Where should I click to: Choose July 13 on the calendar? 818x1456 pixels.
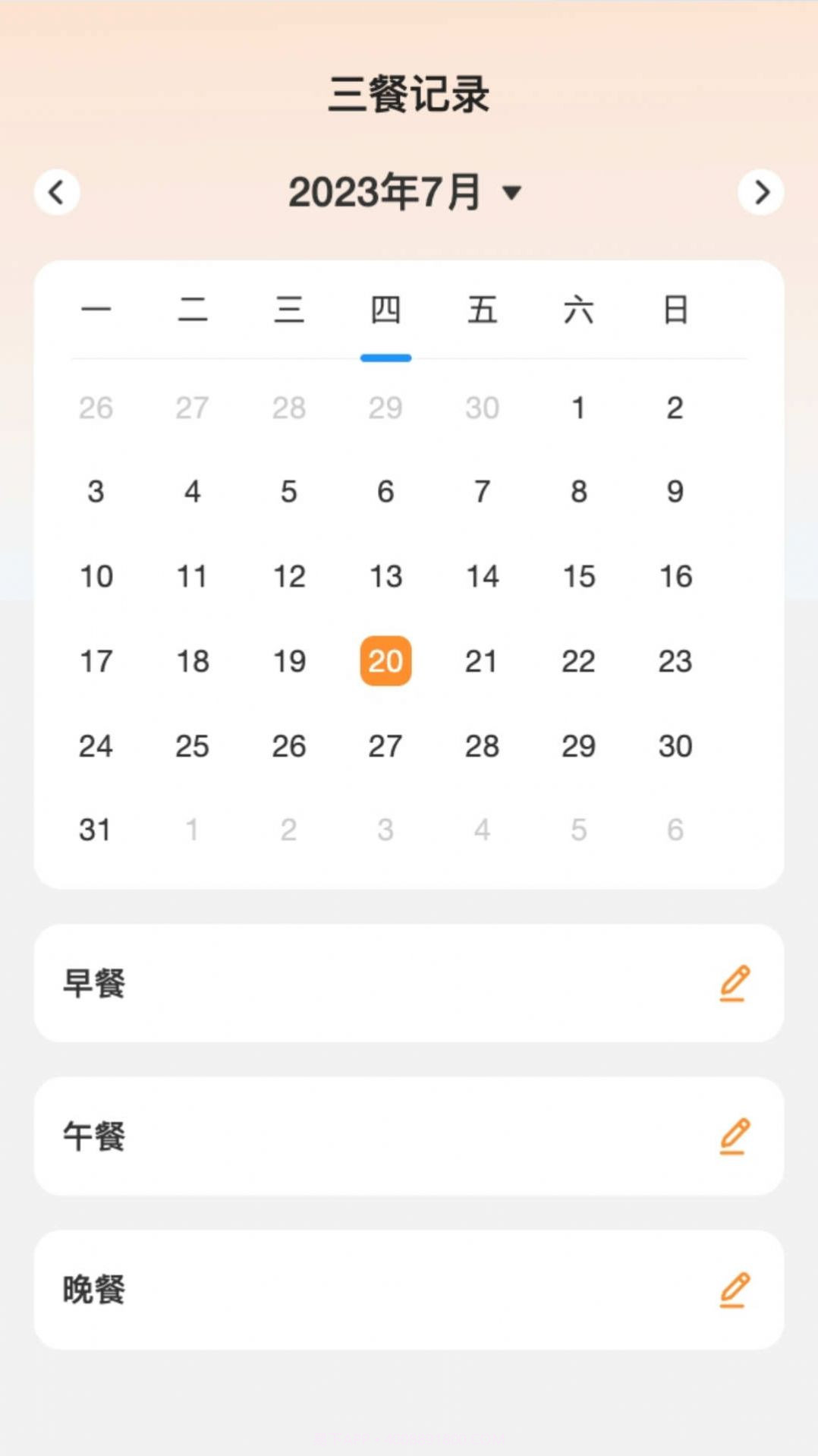(385, 576)
